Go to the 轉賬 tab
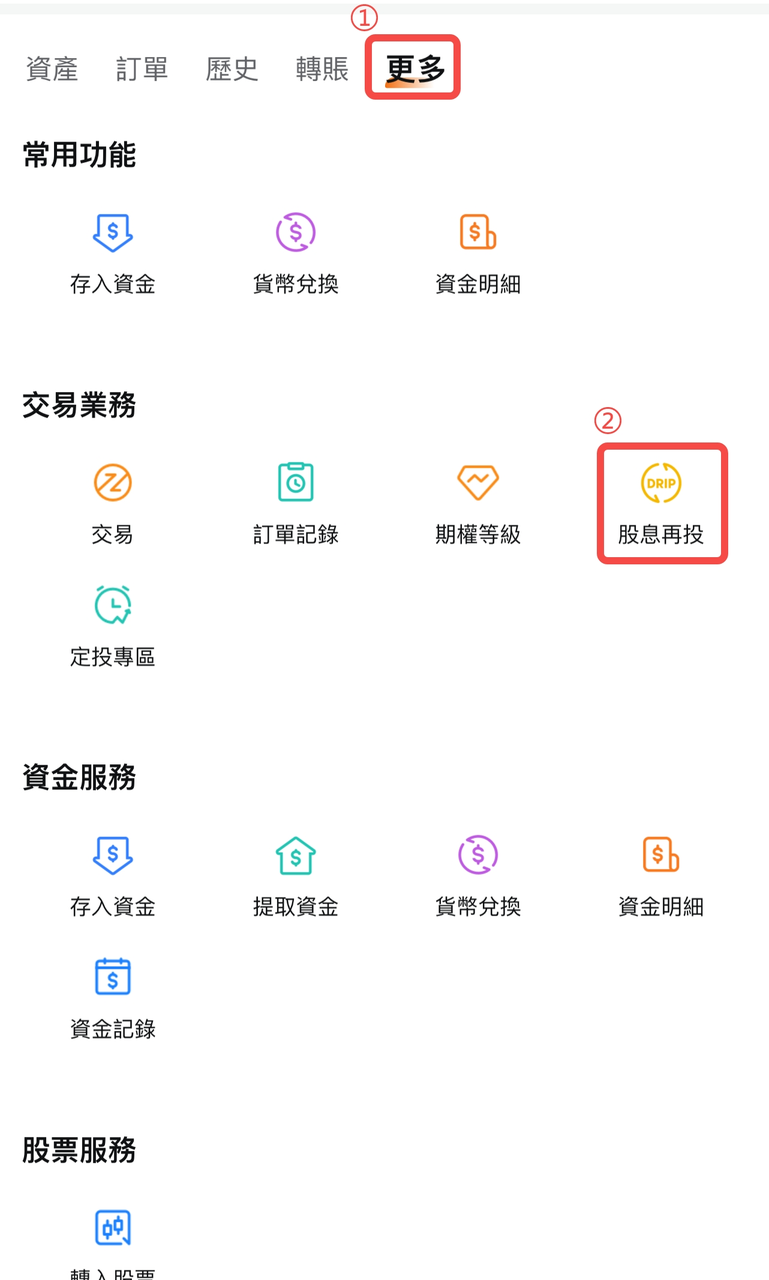This screenshot has height=1280, width=769. click(x=322, y=69)
